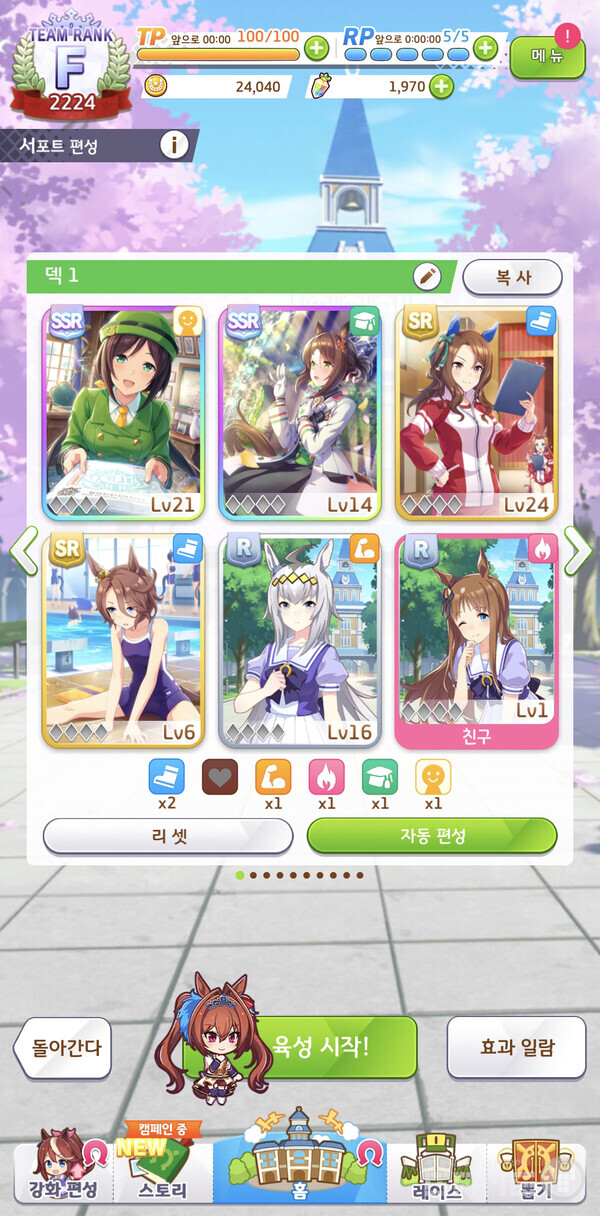Screen dimensions: 600x1216
Task: Tap the 복사 copy button
Action: click(512, 277)
